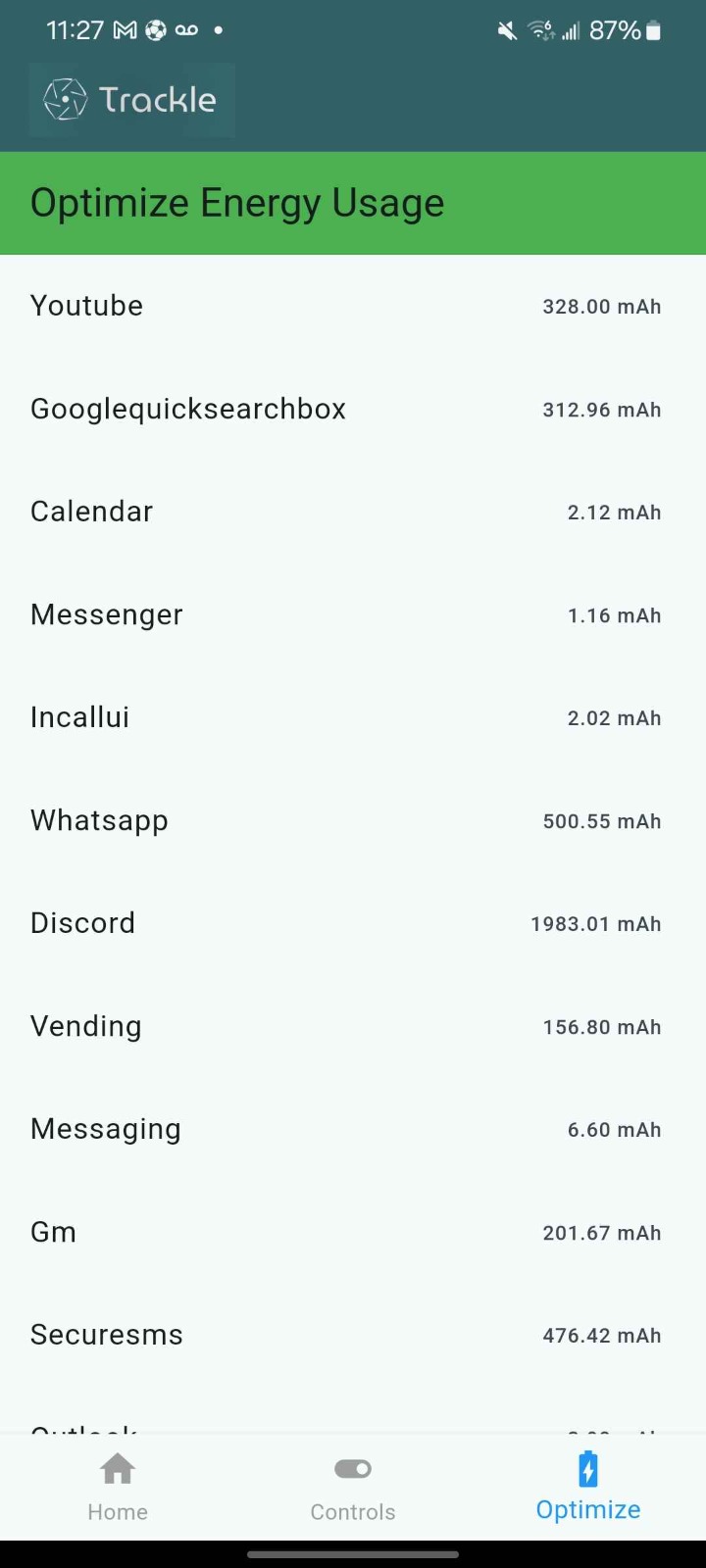Select the Optimize tab
The width and height of the screenshot is (706, 1568).
588,1487
